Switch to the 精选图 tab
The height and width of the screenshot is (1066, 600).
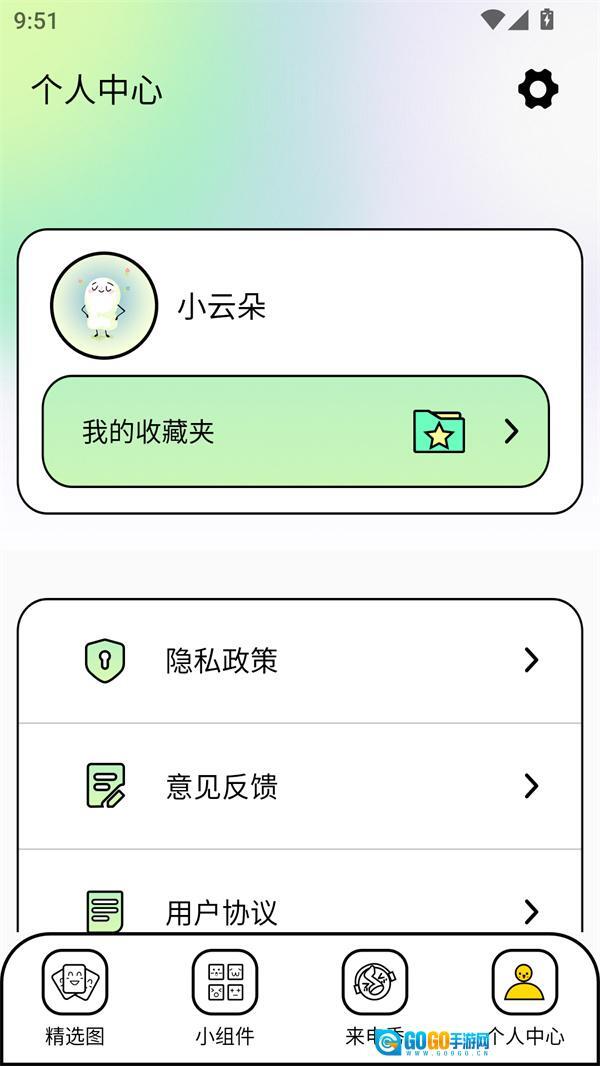pos(75,994)
